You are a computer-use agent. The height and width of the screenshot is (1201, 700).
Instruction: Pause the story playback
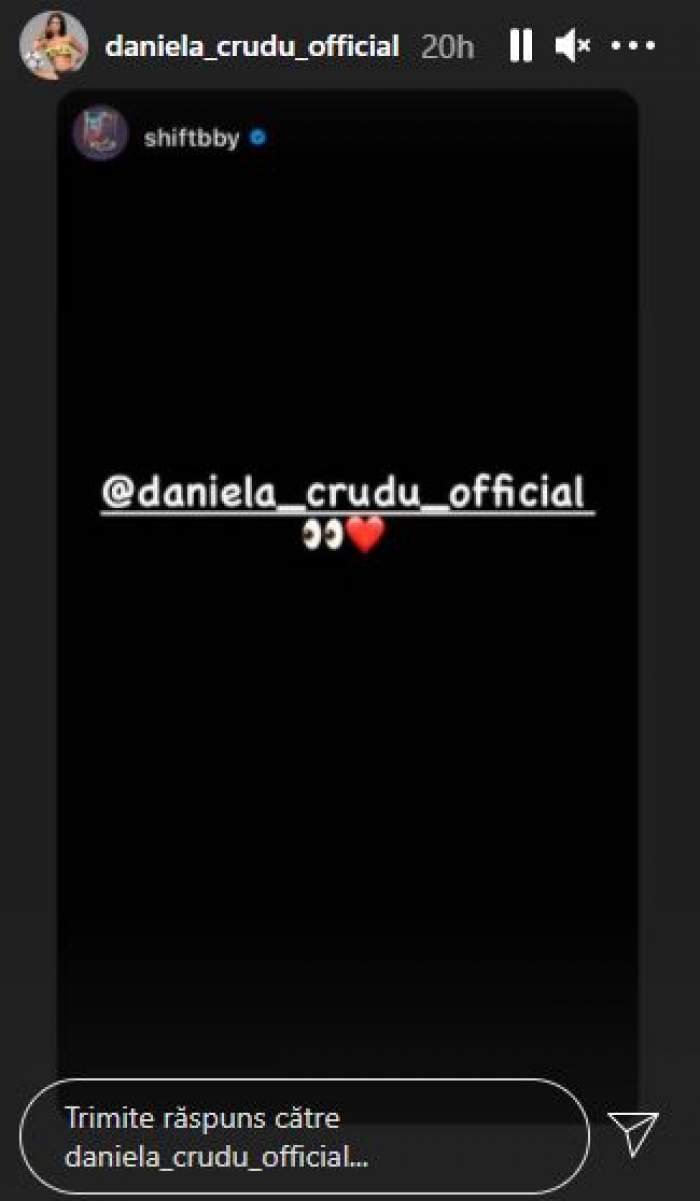point(520,46)
